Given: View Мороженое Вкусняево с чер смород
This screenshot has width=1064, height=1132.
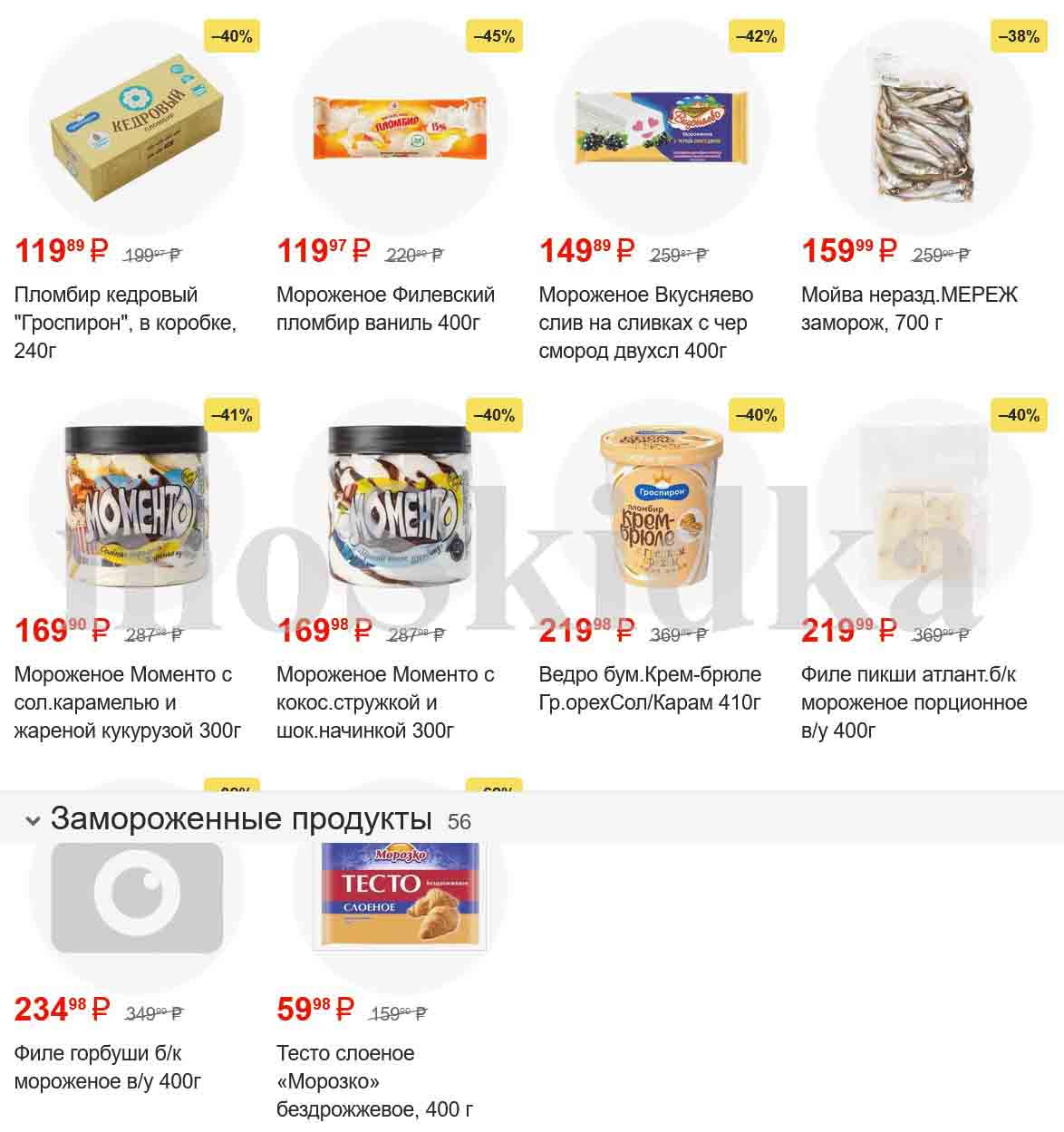Looking at the screenshot, I should click(661, 127).
